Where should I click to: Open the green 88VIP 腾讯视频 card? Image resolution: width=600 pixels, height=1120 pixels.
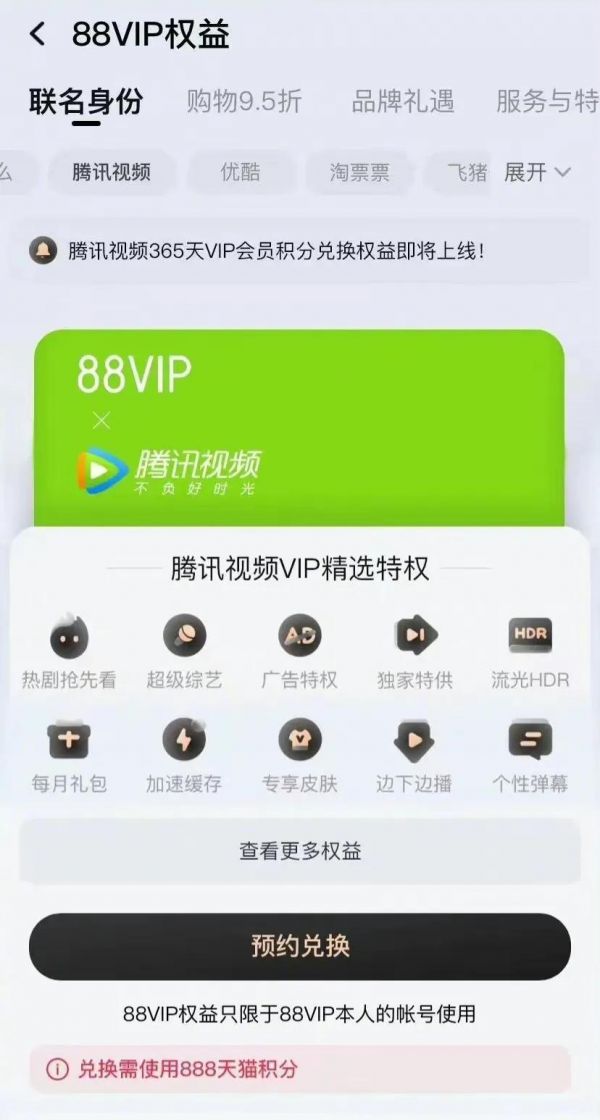300,425
